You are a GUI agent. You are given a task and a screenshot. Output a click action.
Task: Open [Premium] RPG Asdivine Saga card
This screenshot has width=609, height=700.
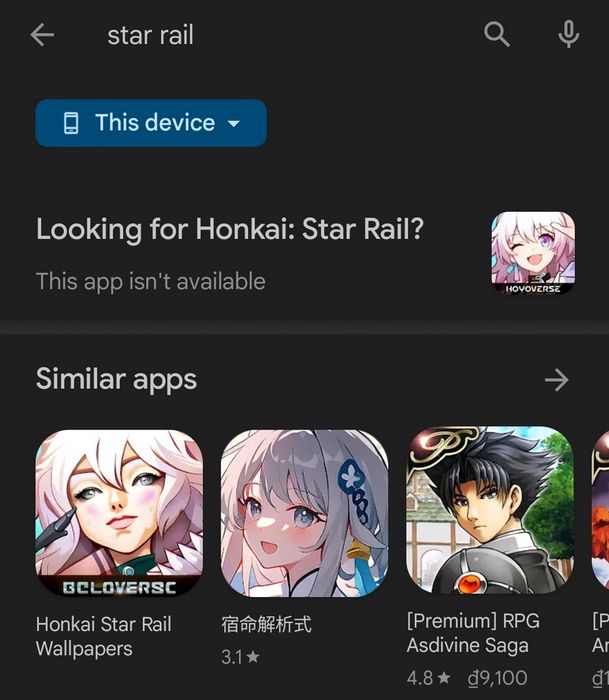coord(490,512)
